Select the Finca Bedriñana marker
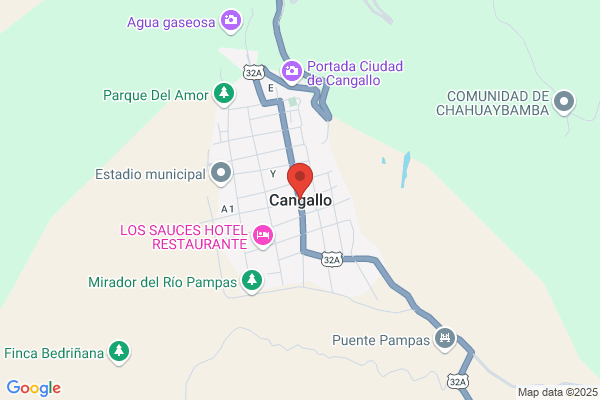600x400 pixels. pos(119,353)
